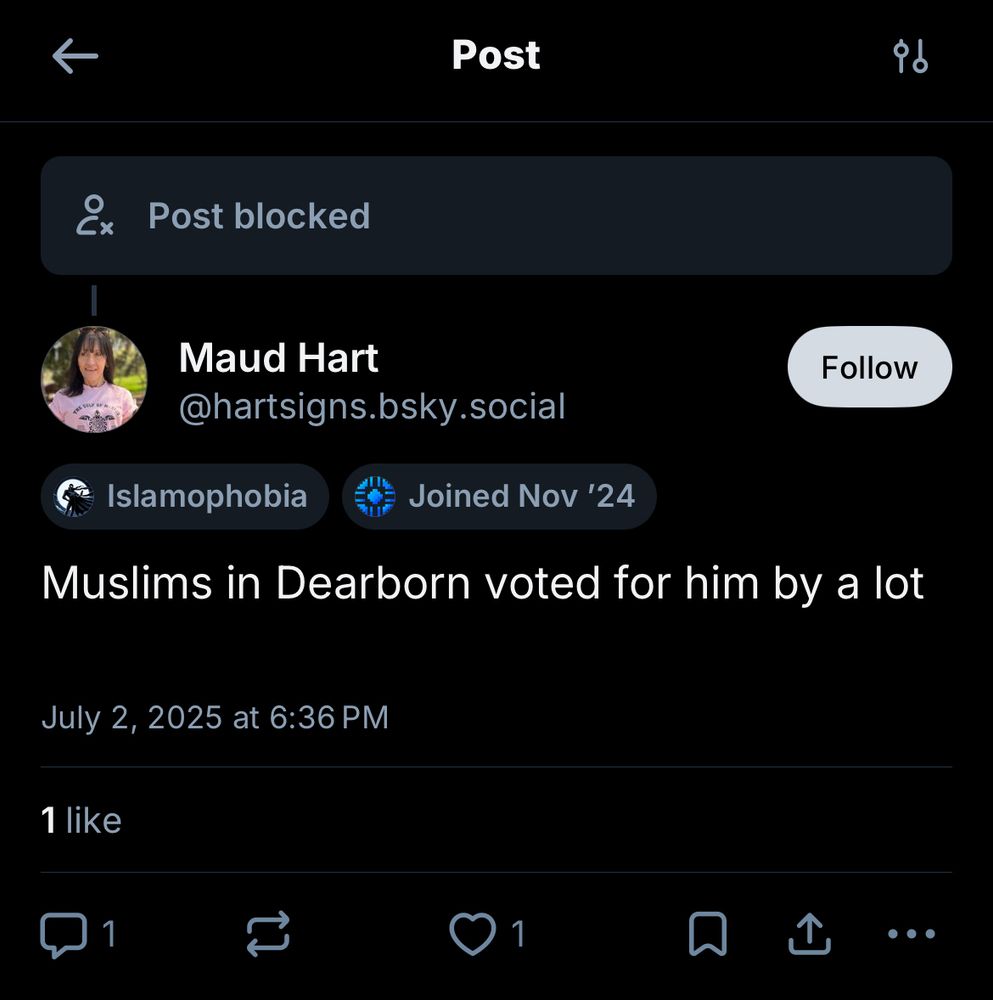Screen dimensions: 993x1000
Task: Open post options with the three-dots icon
Action: pos(911,934)
